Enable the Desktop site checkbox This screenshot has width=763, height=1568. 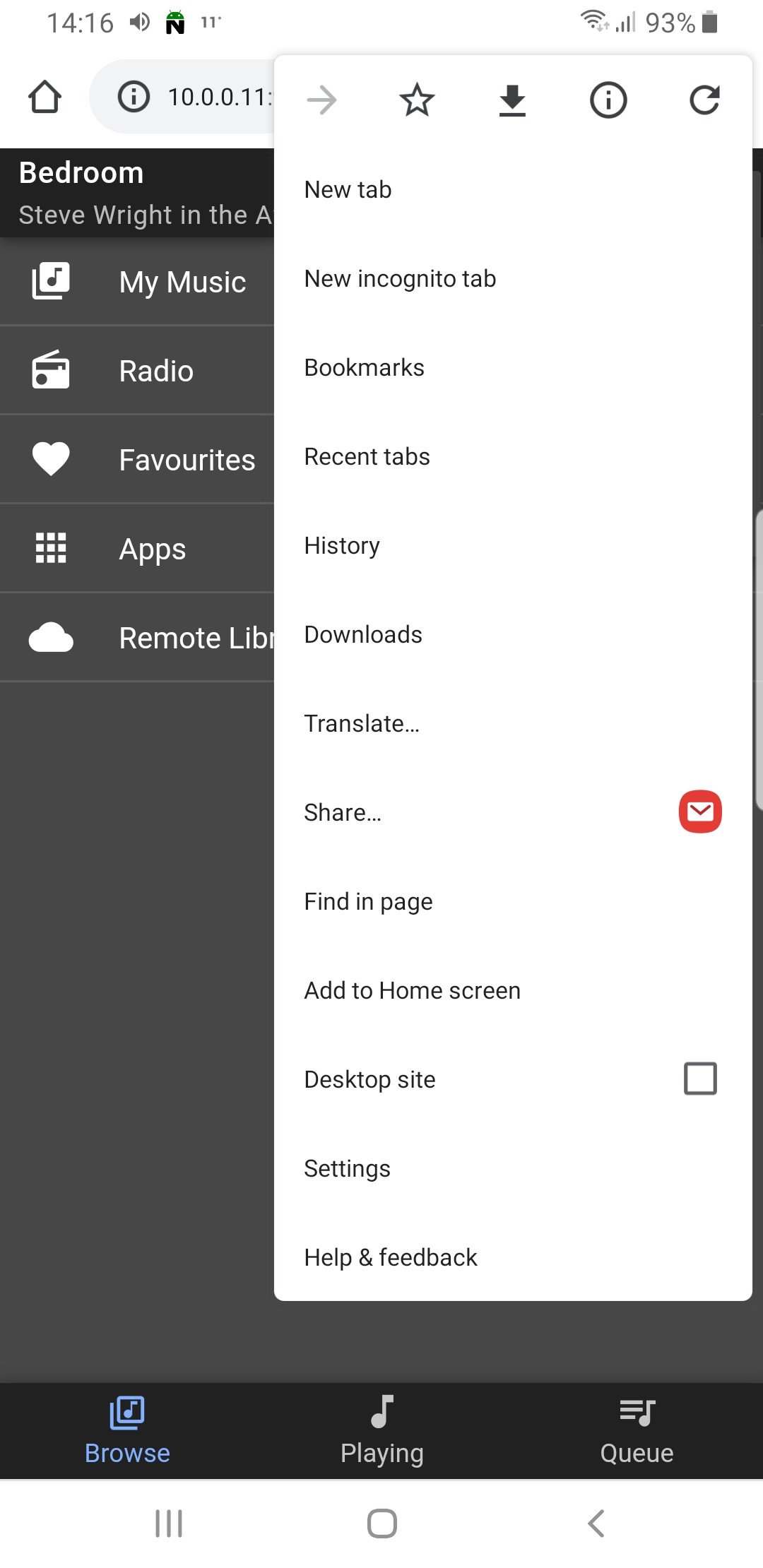699,1079
